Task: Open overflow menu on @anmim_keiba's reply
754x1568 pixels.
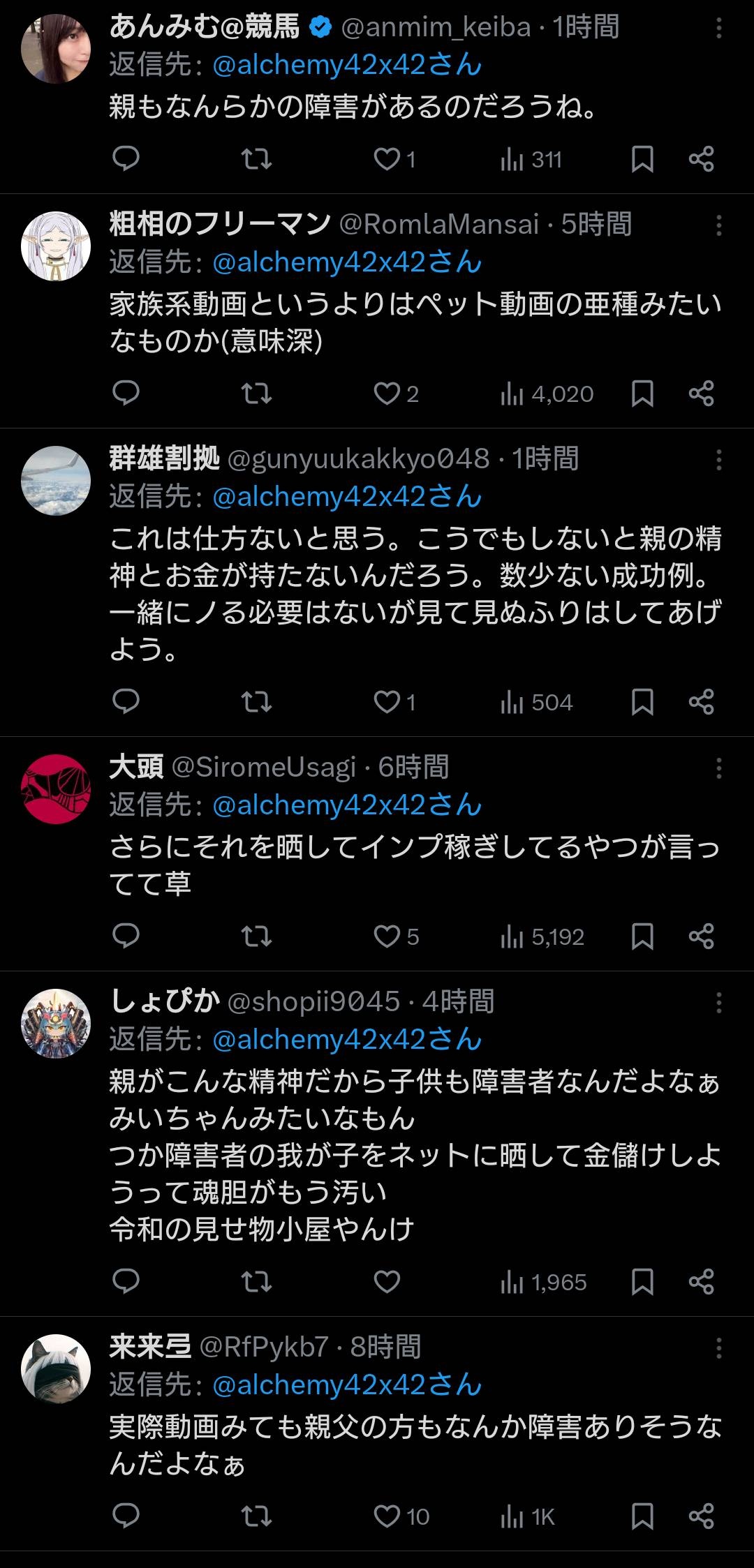Action: point(718,28)
